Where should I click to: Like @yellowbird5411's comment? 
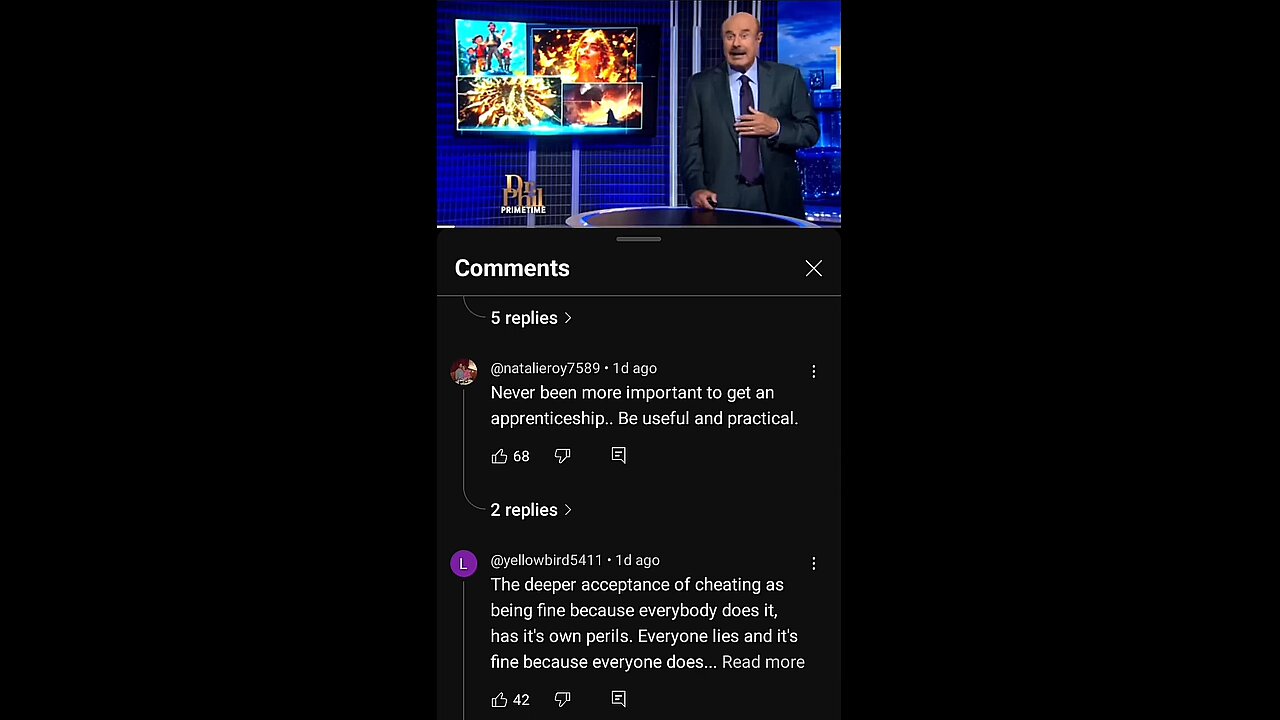pos(500,700)
